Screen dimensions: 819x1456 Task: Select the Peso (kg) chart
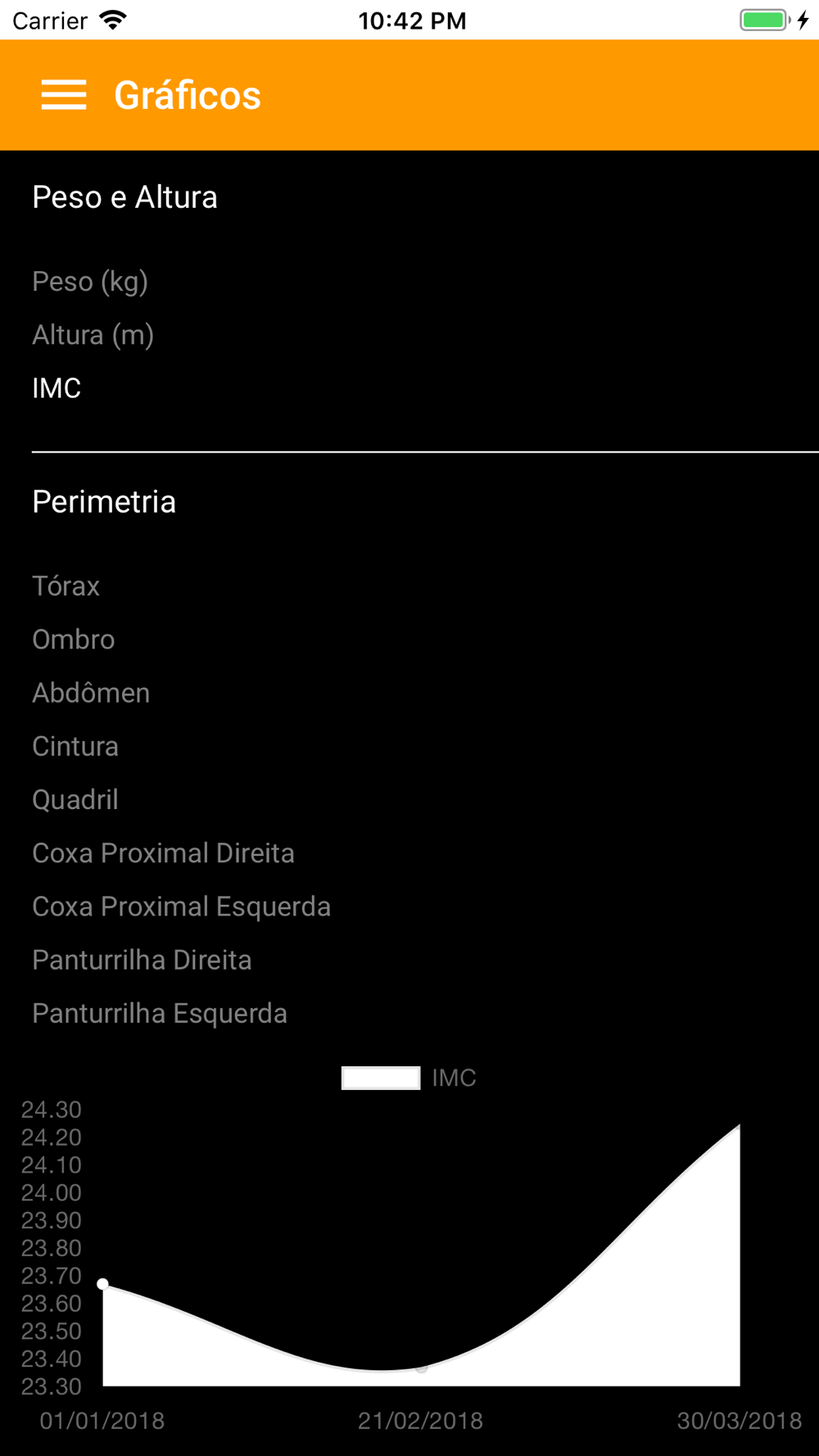pos(90,282)
